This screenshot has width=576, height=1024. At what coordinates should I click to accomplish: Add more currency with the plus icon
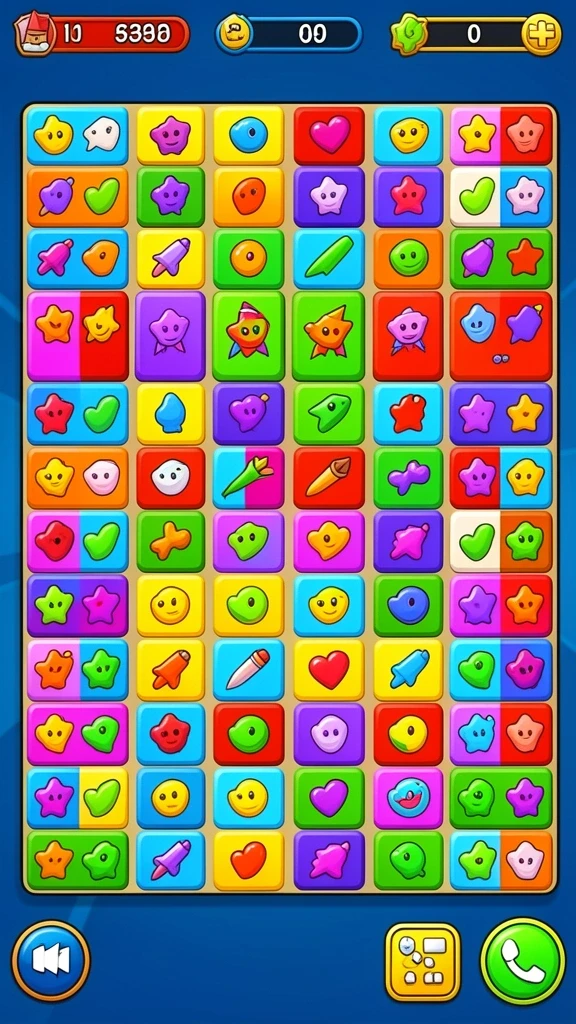coord(541,35)
